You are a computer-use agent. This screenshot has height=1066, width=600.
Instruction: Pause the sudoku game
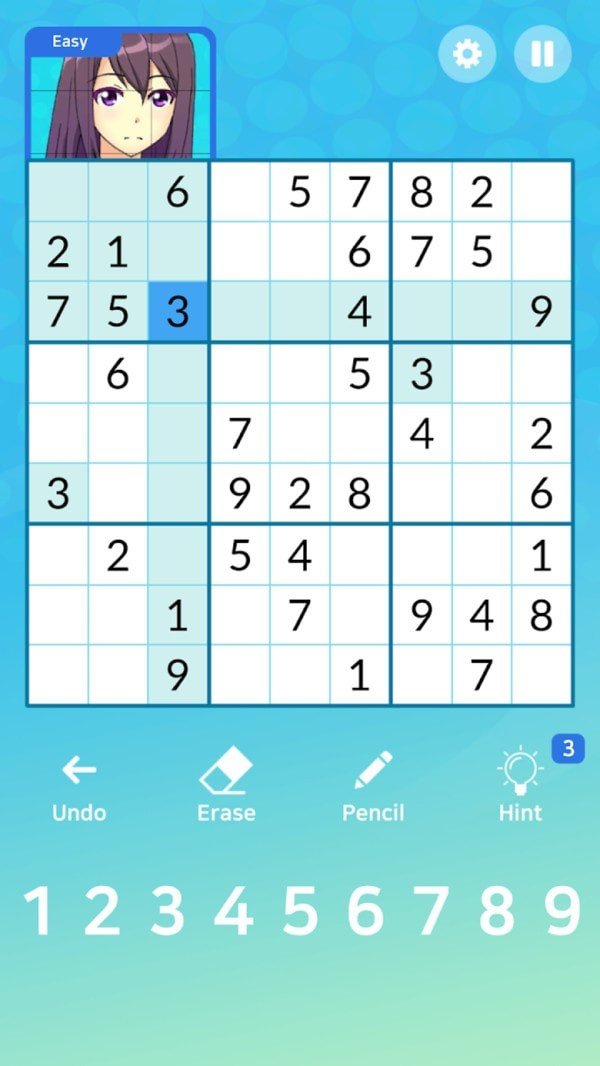point(542,54)
